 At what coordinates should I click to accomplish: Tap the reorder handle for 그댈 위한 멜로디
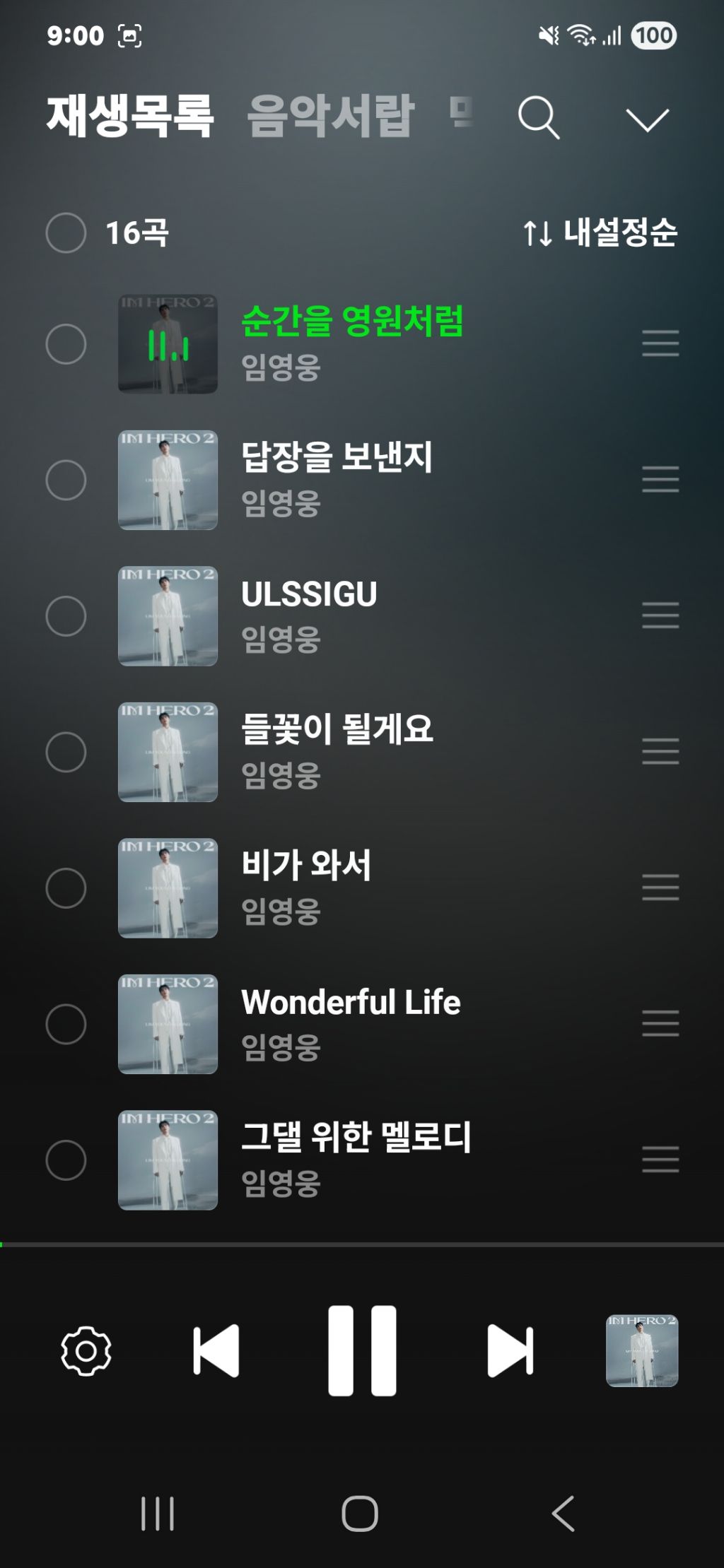660,1159
